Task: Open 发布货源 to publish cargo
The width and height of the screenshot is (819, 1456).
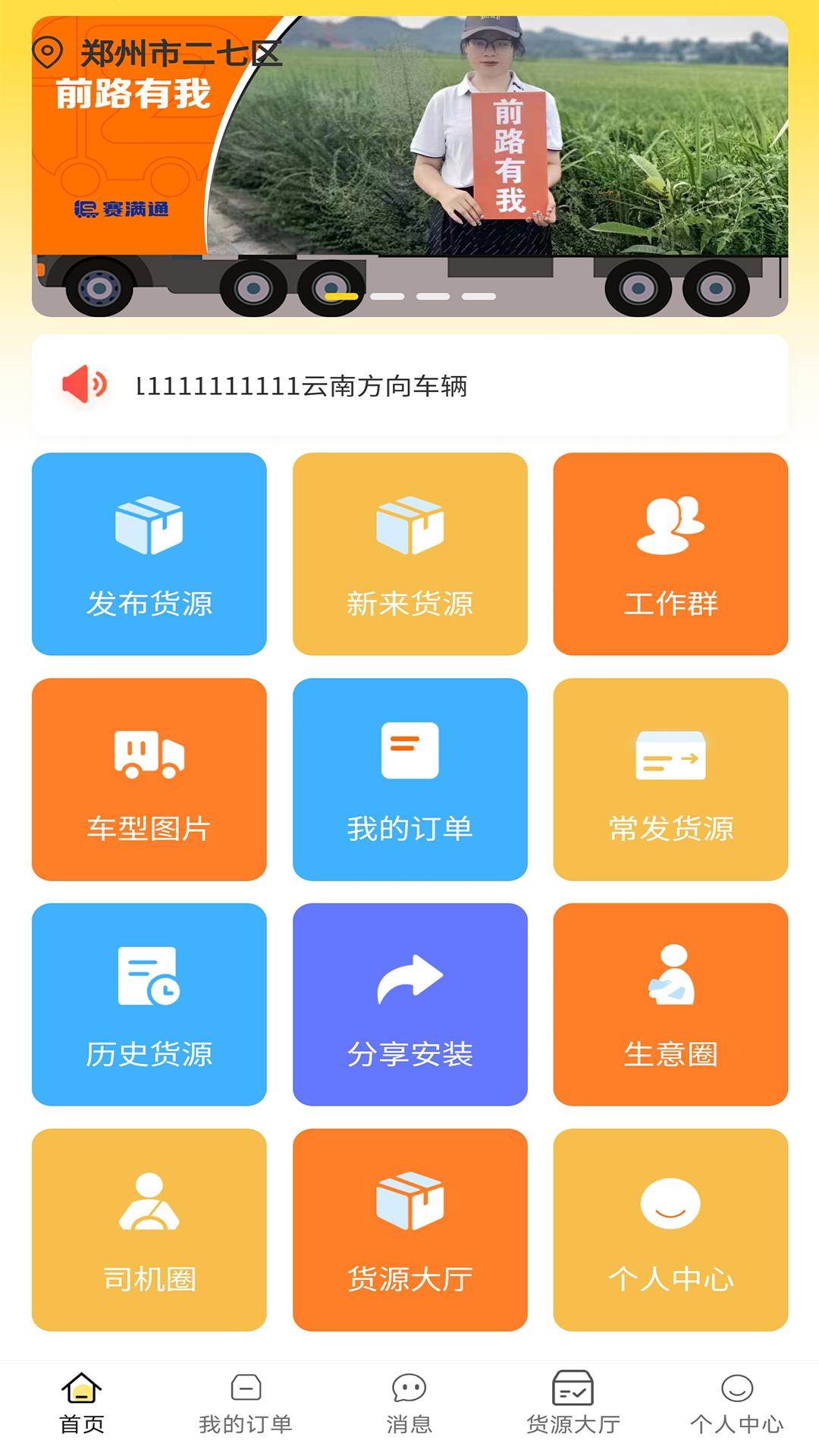Action: pos(149,553)
